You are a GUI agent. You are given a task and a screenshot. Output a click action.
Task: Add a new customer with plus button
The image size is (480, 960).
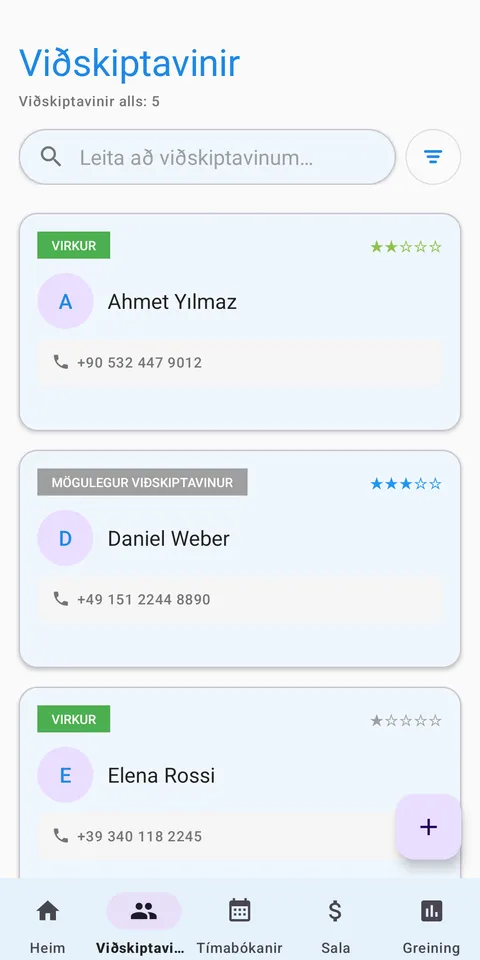tap(428, 827)
